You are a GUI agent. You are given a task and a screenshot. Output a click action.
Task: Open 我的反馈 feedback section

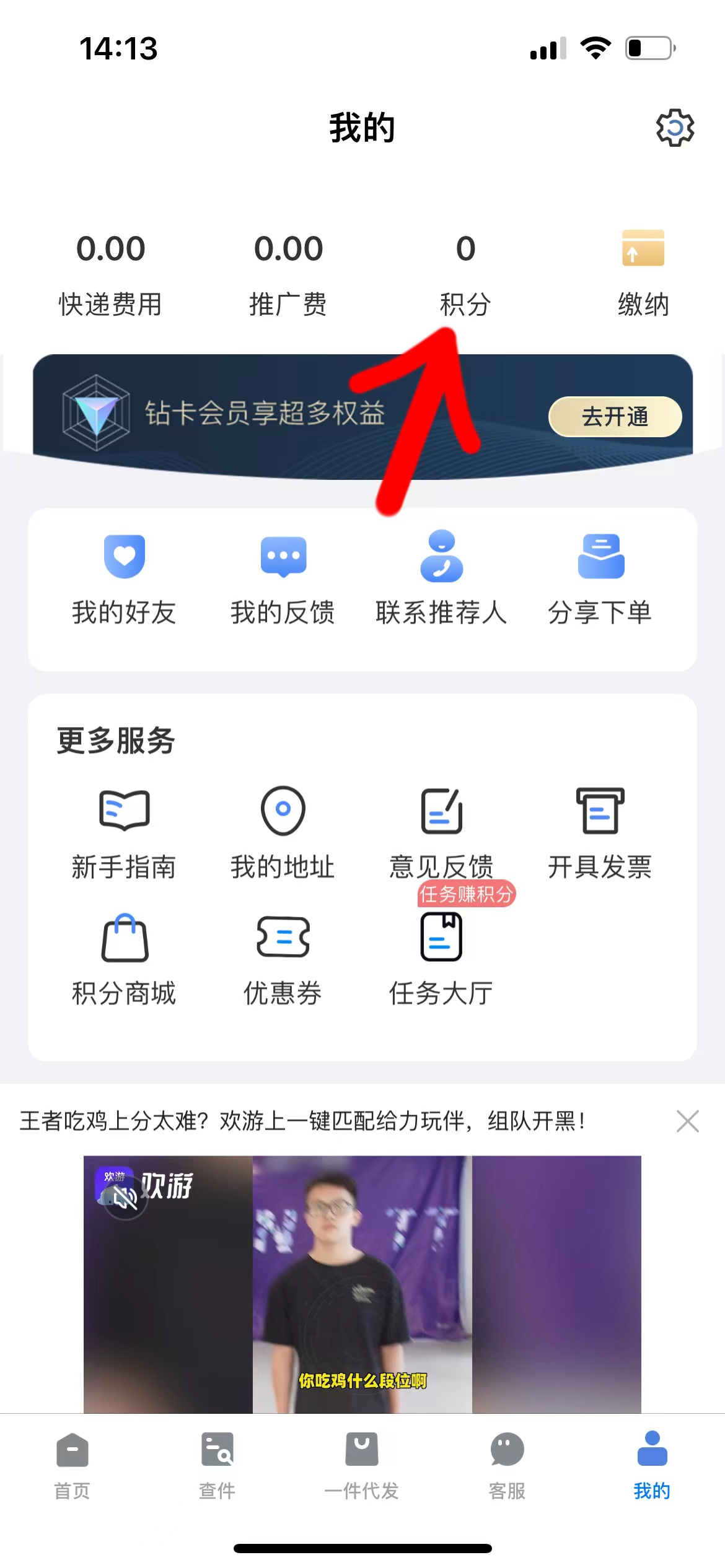283,578
